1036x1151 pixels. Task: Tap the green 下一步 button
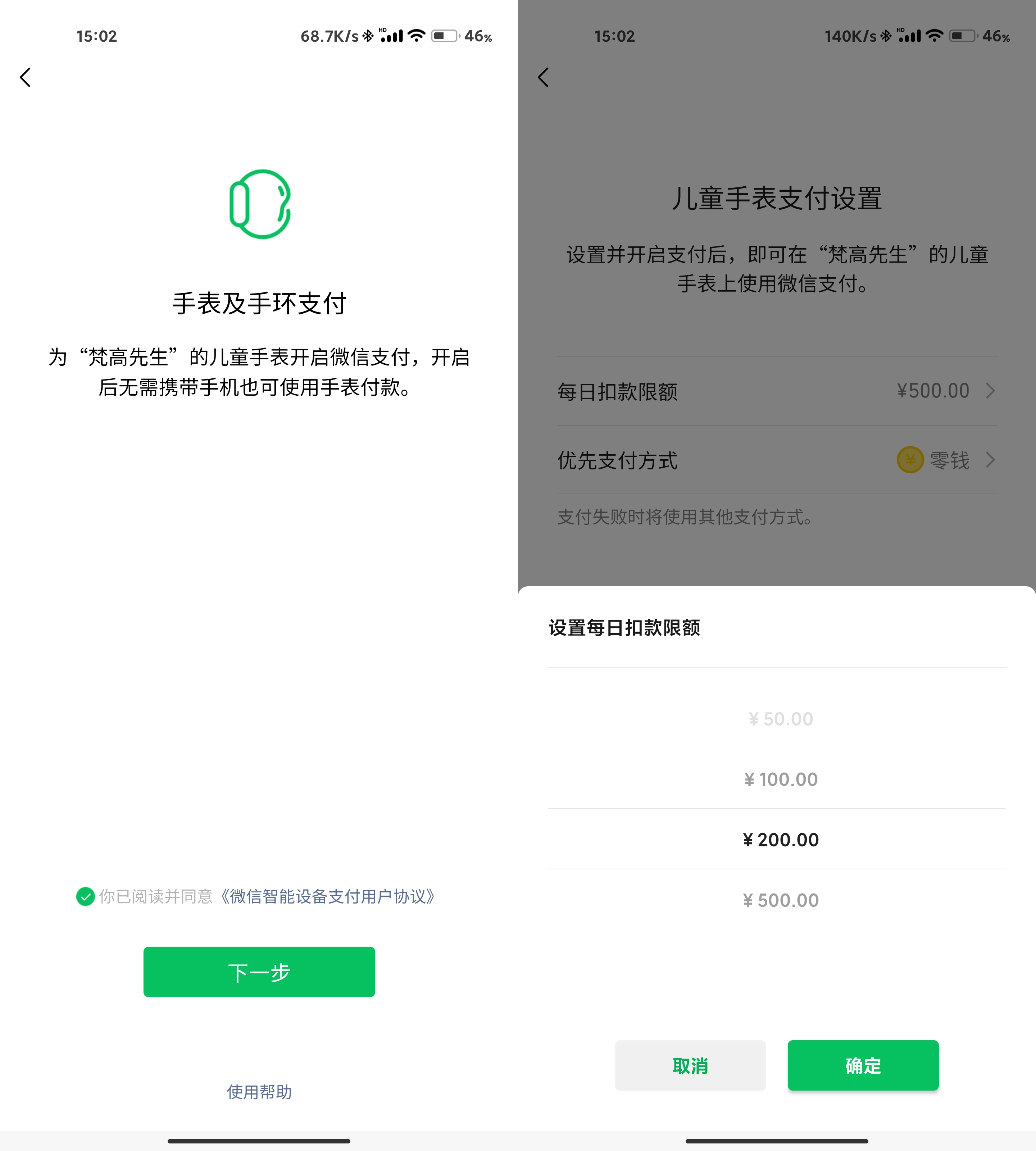point(259,972)
